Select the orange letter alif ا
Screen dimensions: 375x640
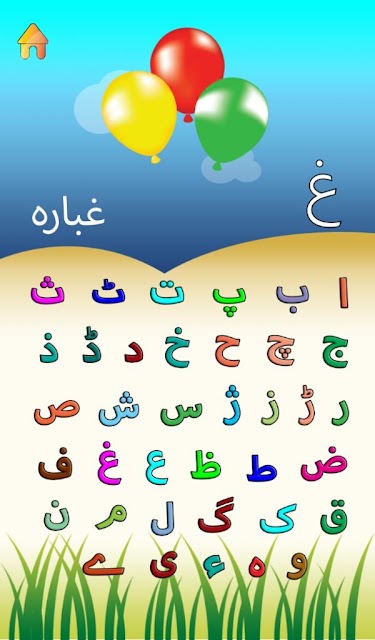344,293
